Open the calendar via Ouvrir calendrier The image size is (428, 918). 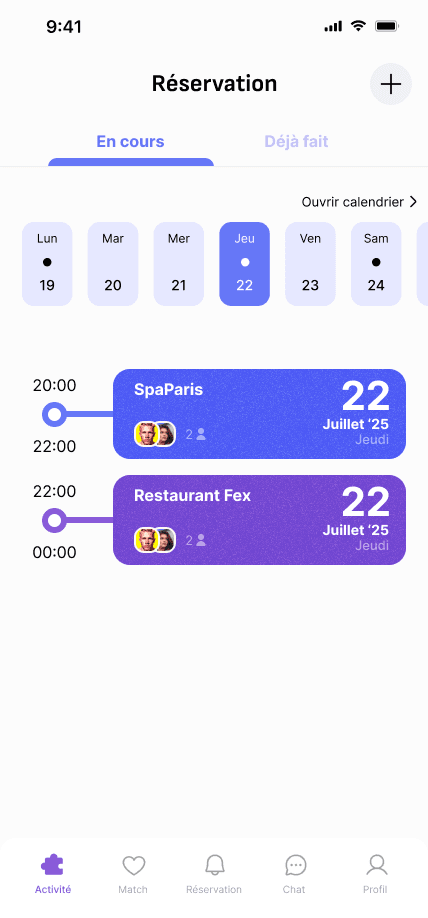pyautogui.click(x=359, y=202)
